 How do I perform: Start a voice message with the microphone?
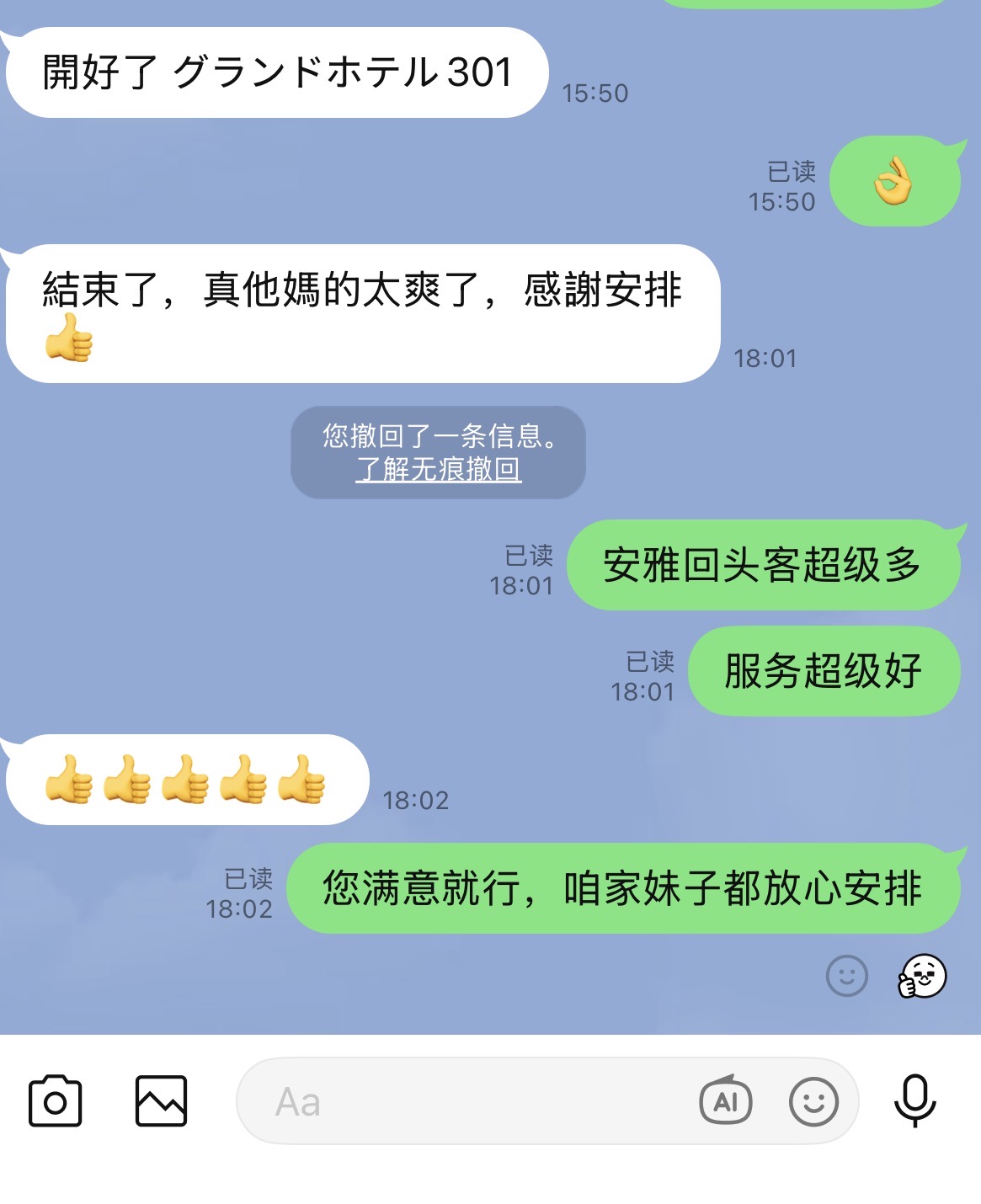pos(915,1101)
